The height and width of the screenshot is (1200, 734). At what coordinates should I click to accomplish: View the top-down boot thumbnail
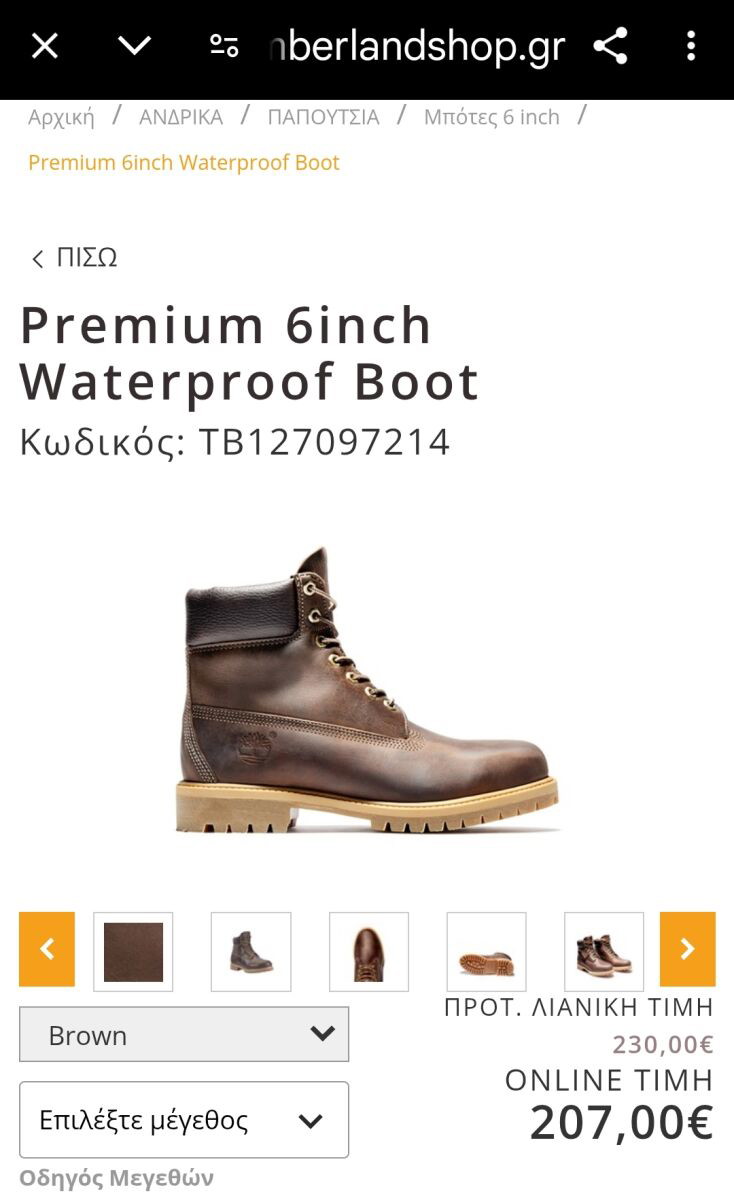369,951
